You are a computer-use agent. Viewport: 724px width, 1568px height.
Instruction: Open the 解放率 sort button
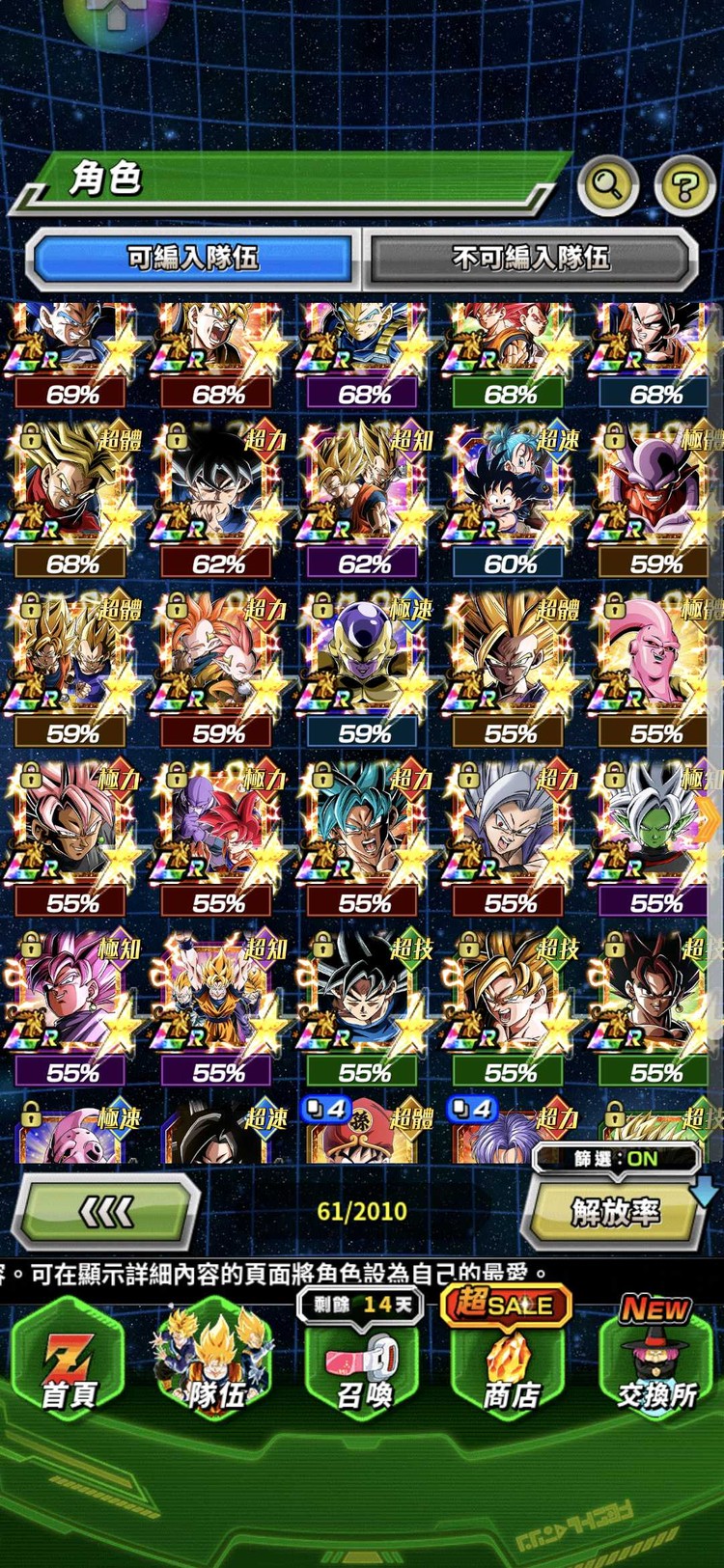pos(615,1213)
